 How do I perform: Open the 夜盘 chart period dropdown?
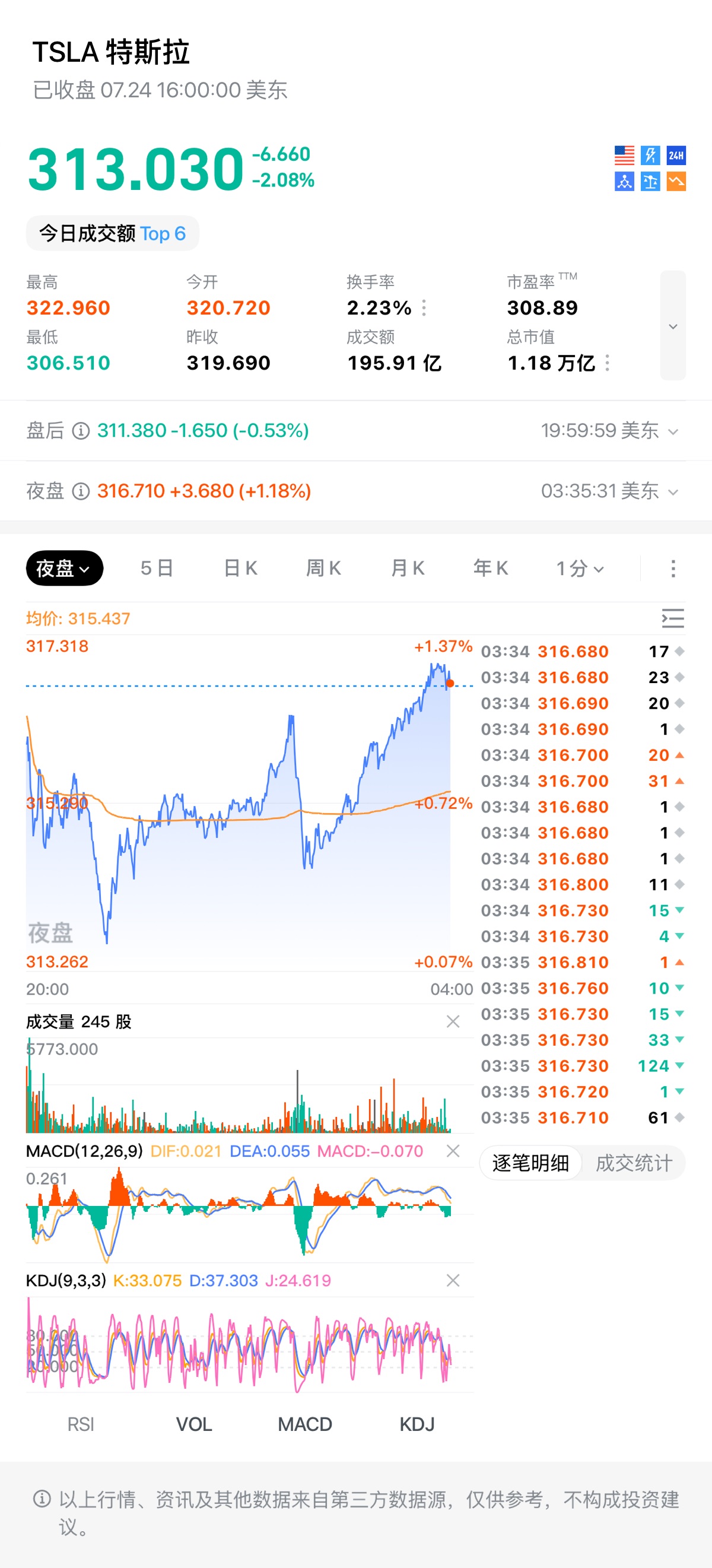65,569
